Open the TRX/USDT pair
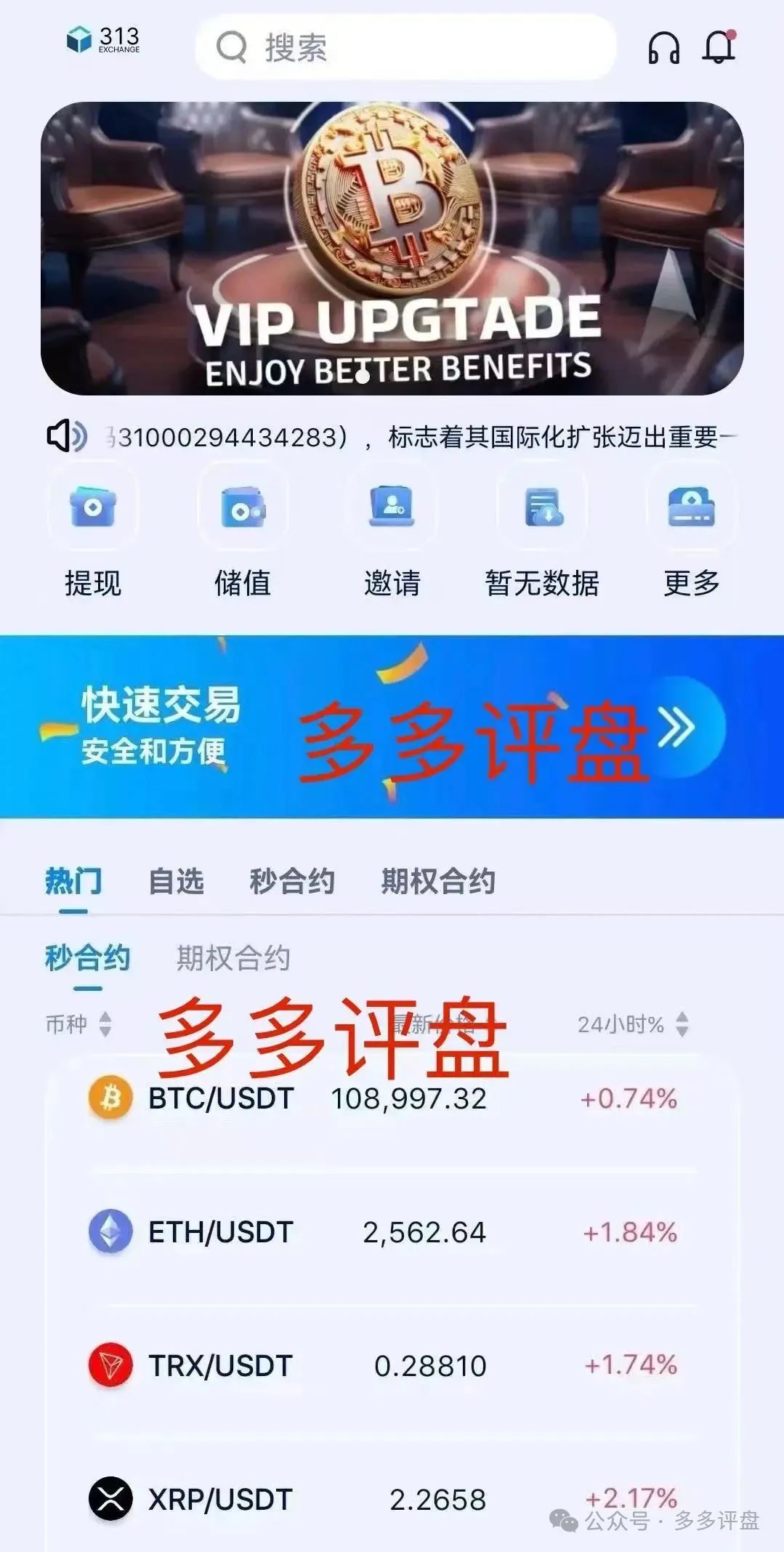The image size is (784, 1552). [x=392, y=1365]
